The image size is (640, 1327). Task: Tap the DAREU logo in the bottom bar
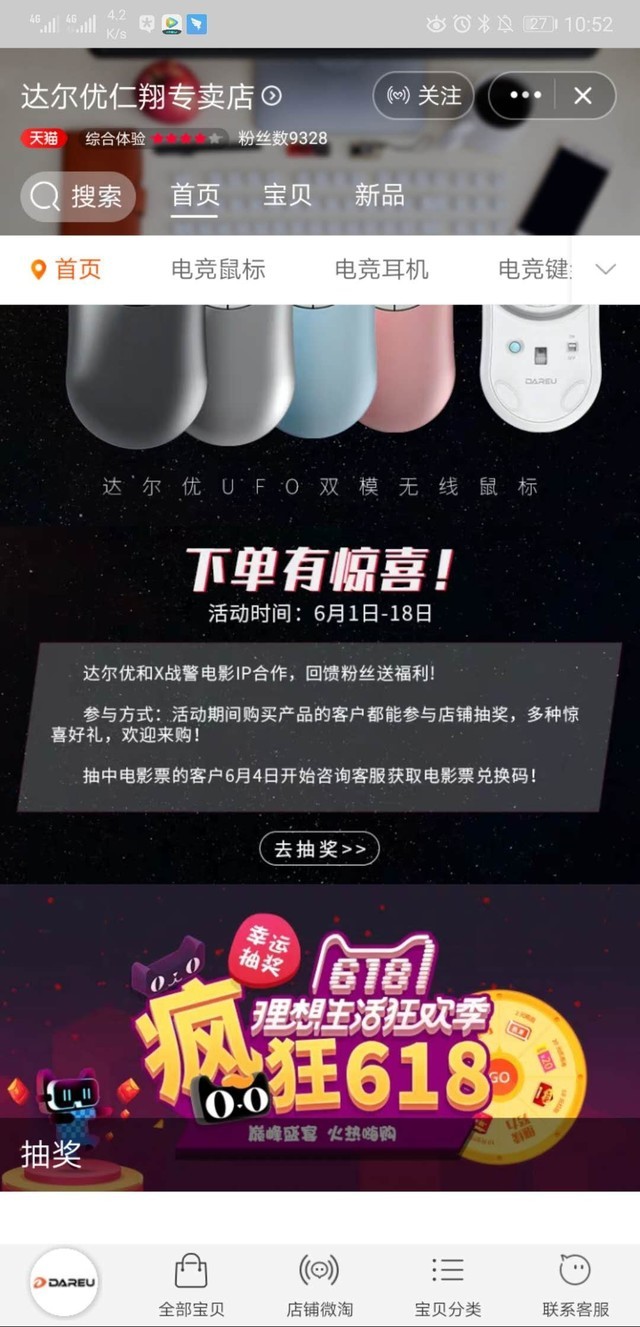point(64,1282)
